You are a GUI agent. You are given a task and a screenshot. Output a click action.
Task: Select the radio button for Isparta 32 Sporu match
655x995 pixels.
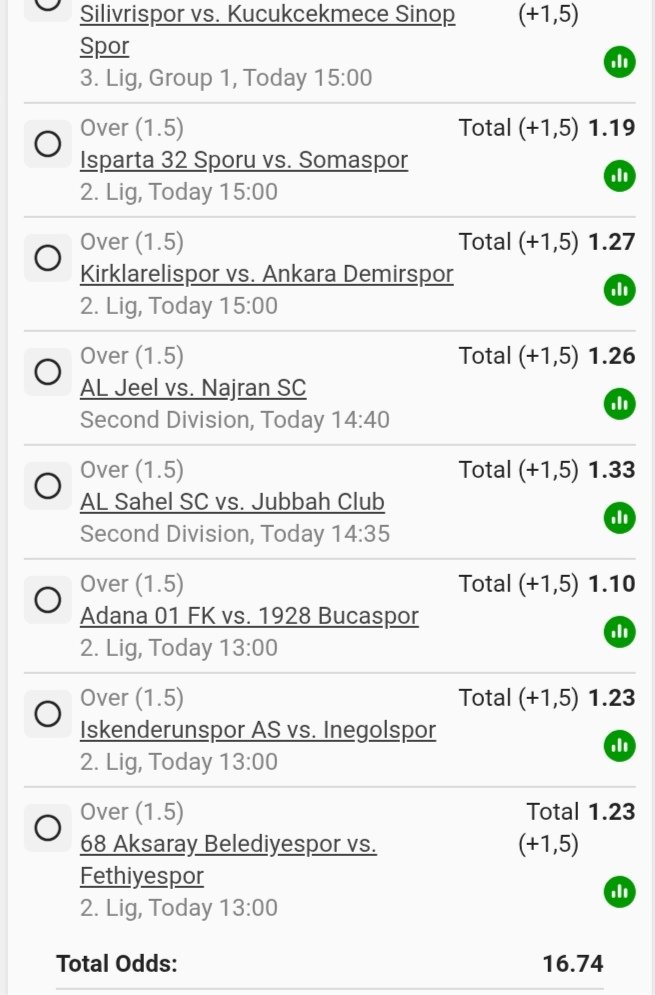(x=47, y=144)
